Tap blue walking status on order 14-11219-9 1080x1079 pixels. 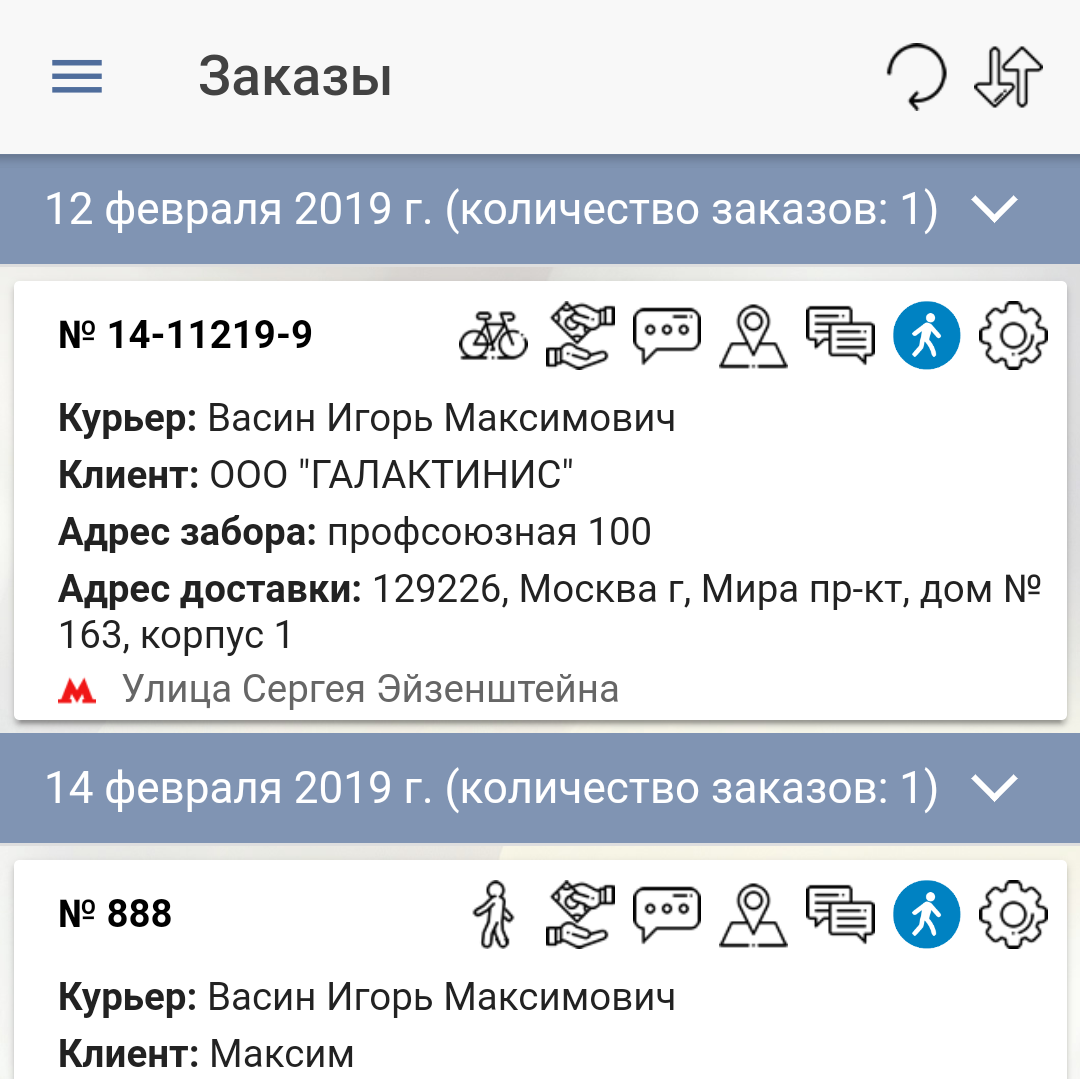pyautogui.click(x=926, y=335)
